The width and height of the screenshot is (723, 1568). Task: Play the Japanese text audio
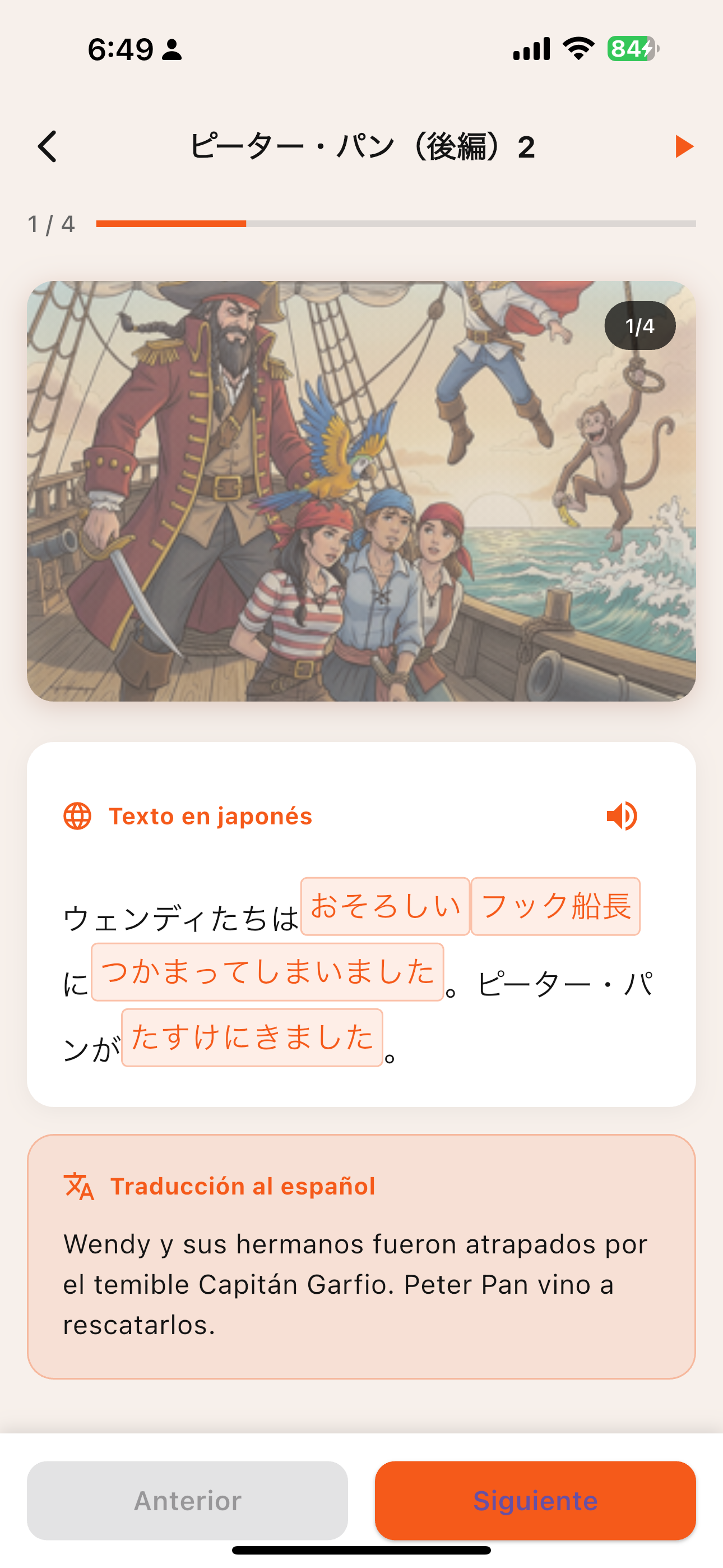[x=622, y=817]
